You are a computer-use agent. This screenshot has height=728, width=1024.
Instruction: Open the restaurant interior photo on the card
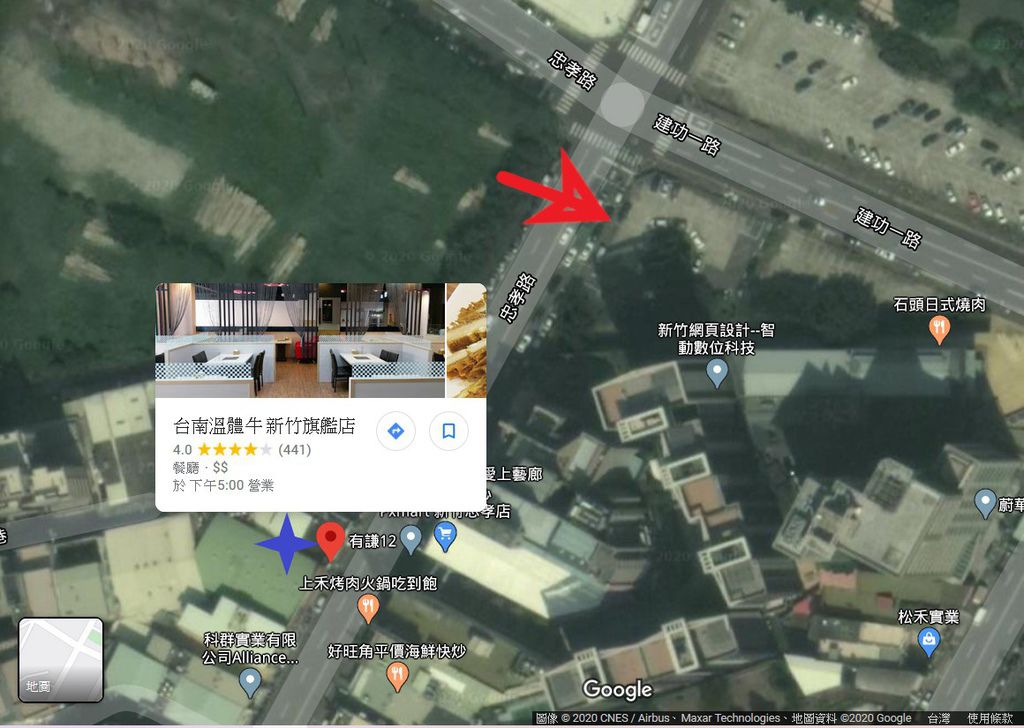[300, 339]
